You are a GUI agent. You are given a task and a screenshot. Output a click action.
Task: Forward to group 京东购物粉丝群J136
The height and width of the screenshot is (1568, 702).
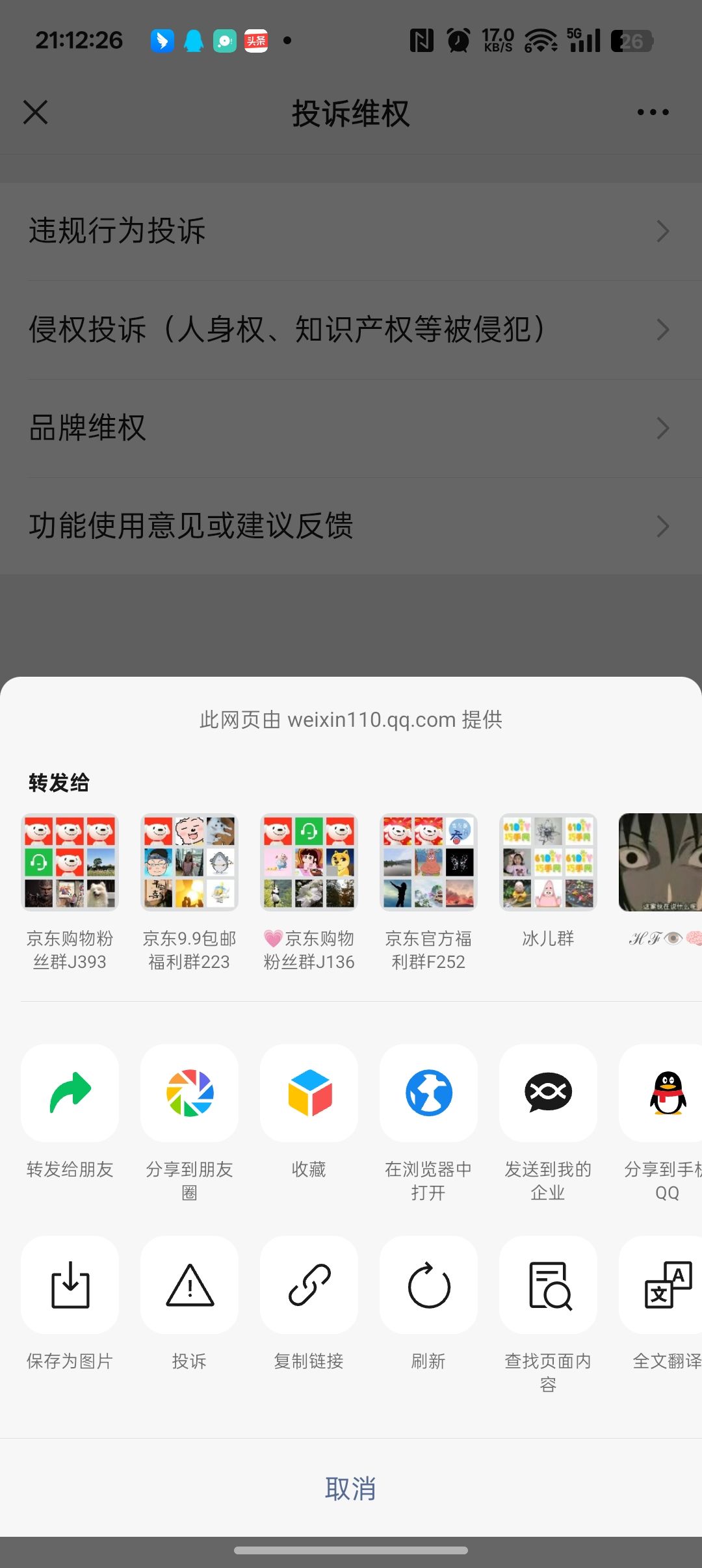click(x=309, y=862)
